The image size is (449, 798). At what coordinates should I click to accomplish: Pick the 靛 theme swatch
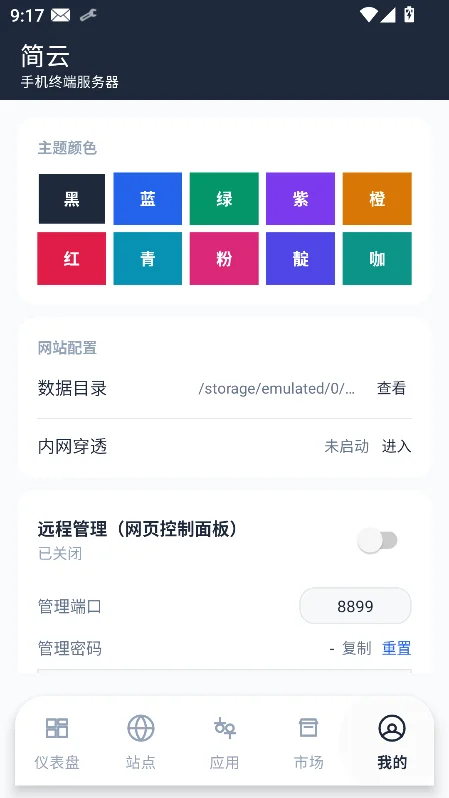tap(300, 259)
